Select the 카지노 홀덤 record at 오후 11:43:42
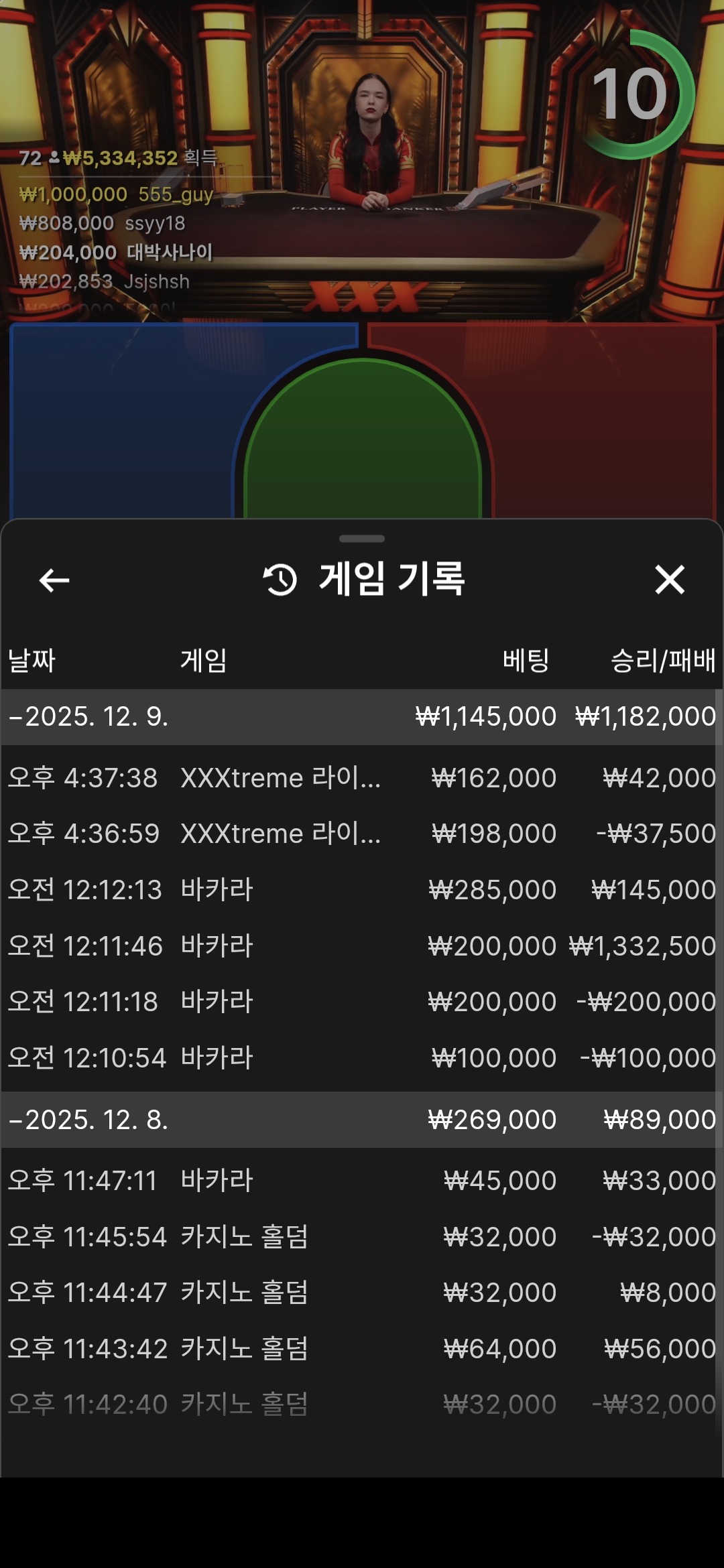The image size is (724, 1568). point(361,1349)
